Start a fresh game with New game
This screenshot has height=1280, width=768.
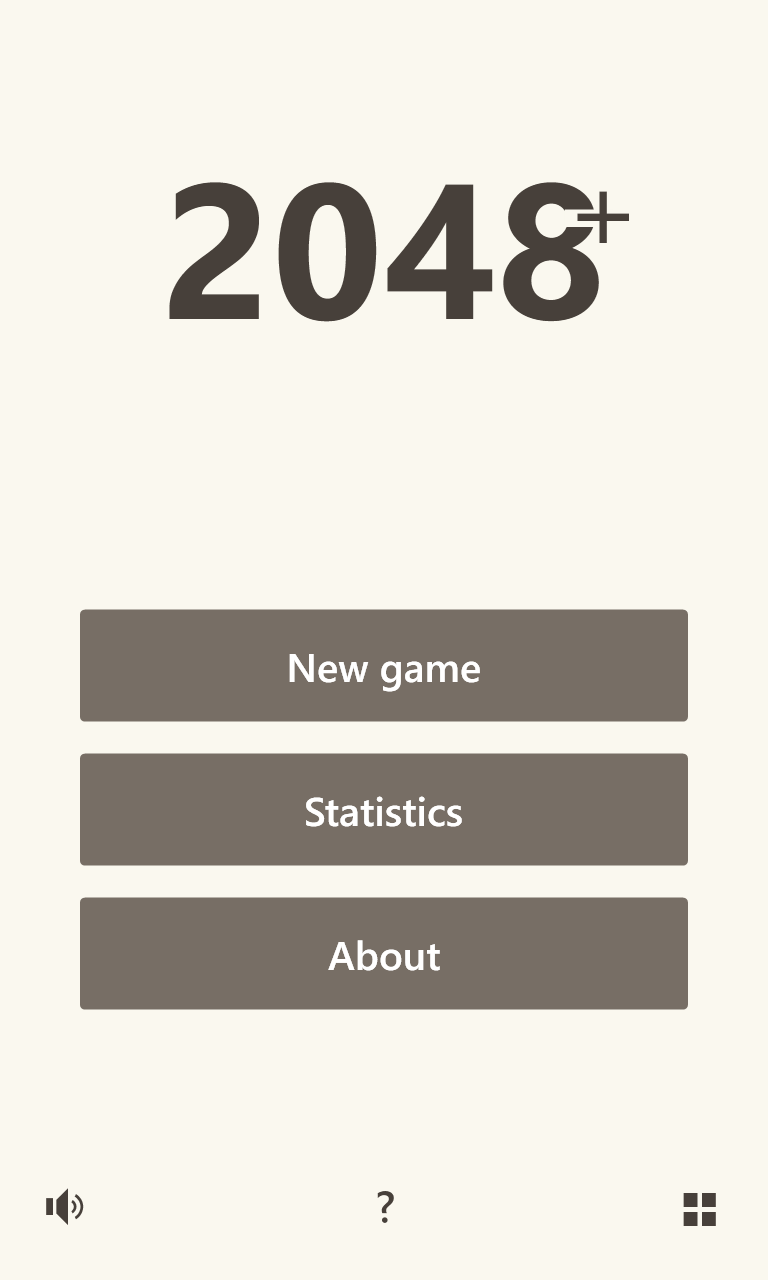coord(383,665)
